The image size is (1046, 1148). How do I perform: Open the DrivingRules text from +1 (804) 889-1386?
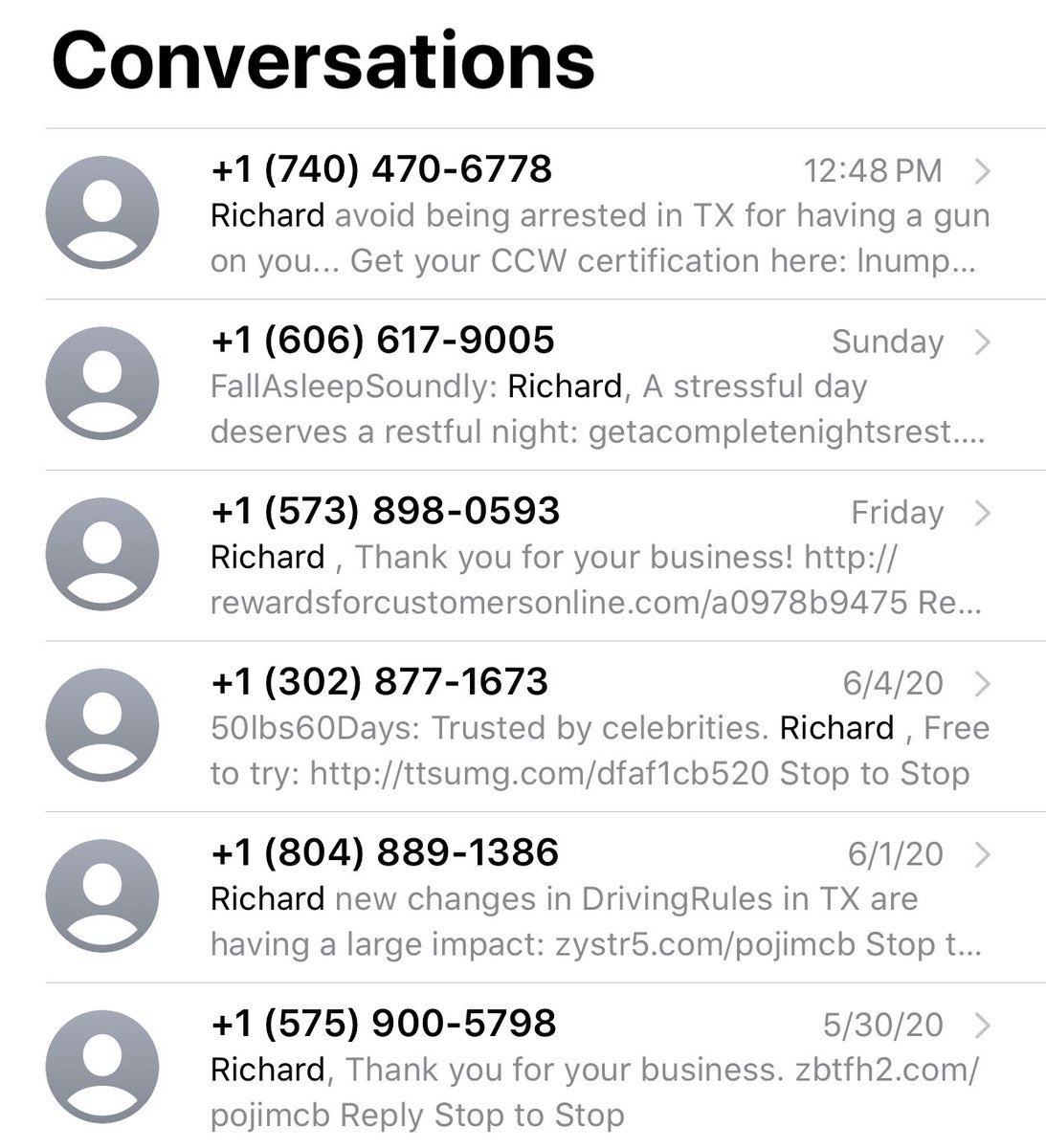pos(574,898)
